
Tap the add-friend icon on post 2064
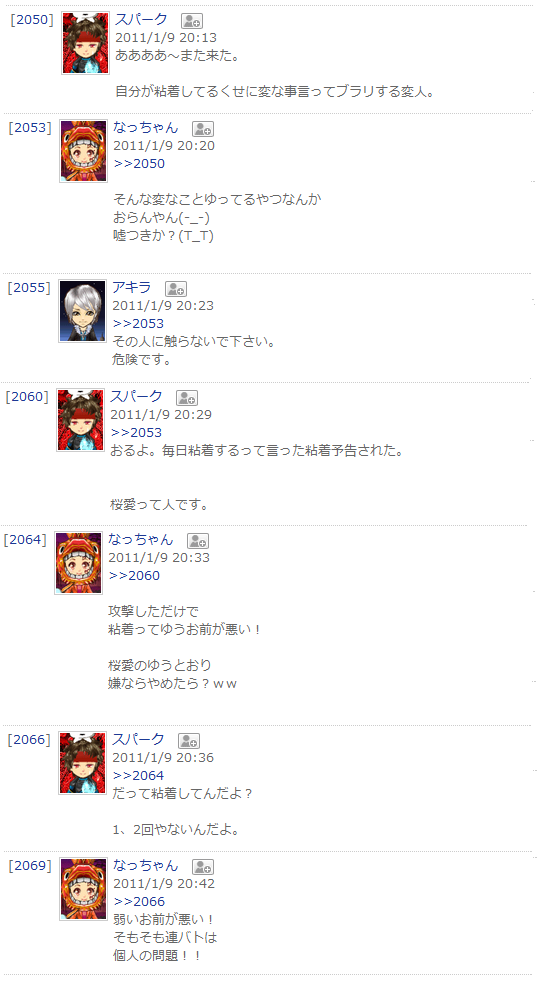tap(198, 541)
